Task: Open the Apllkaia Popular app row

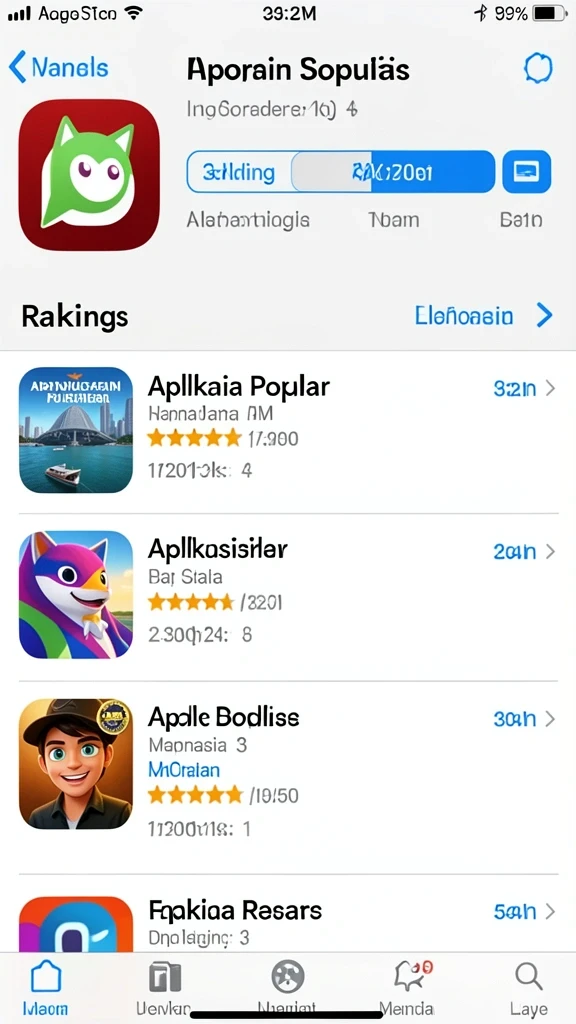Action: coord(288,430)
